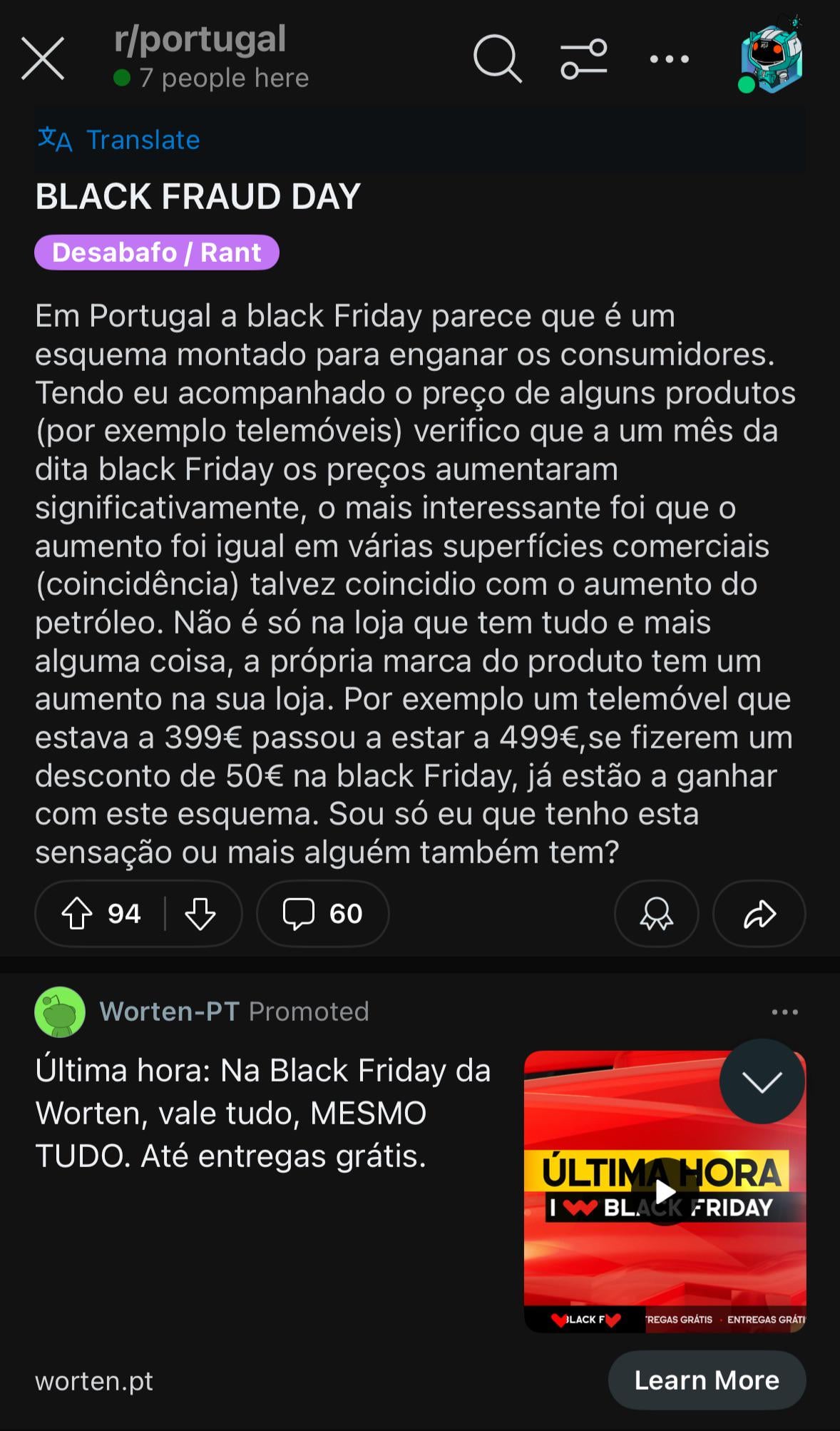Open the Worten-PT advertiser profile
Viewport: 840px width, 1431px height.
169,1012
